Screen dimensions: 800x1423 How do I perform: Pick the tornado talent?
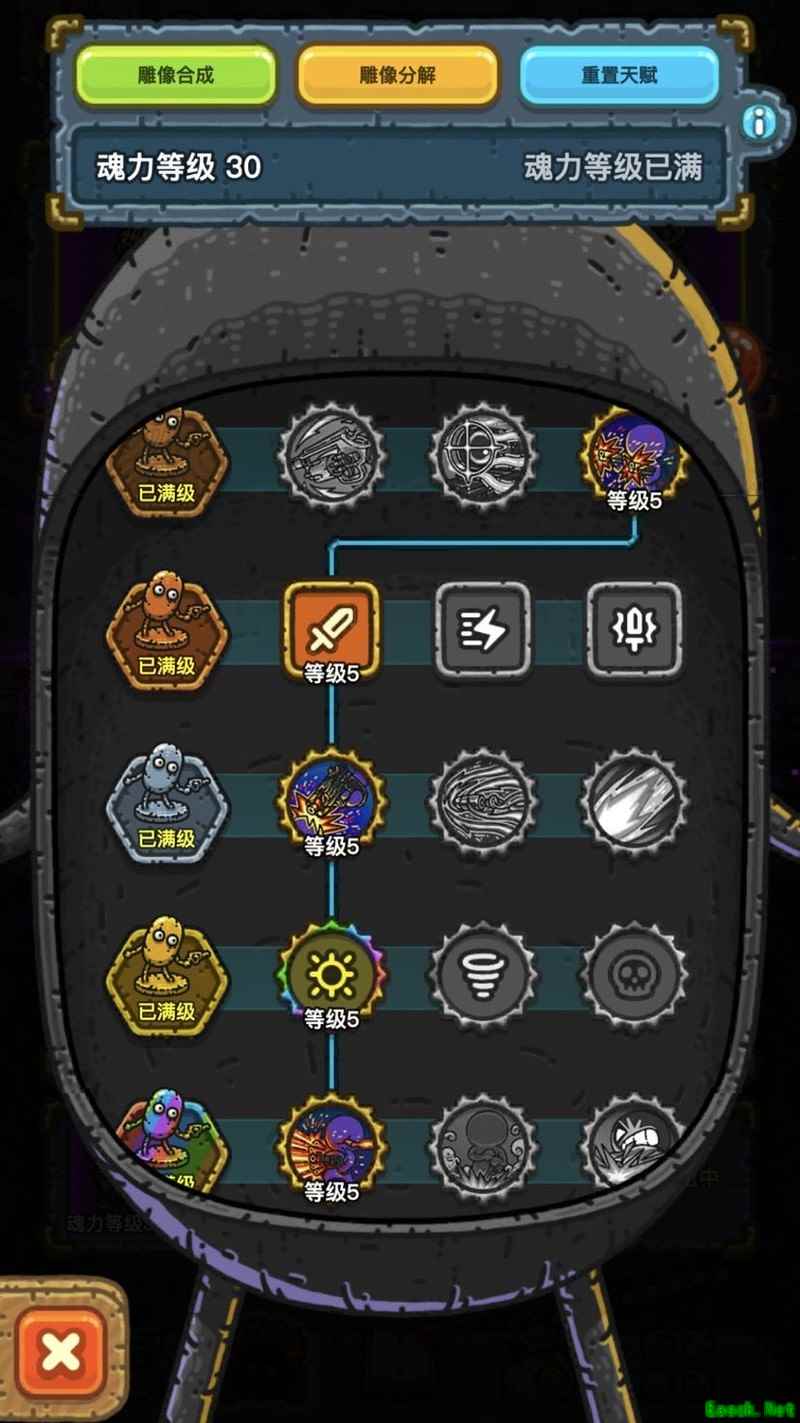[484, 972]
